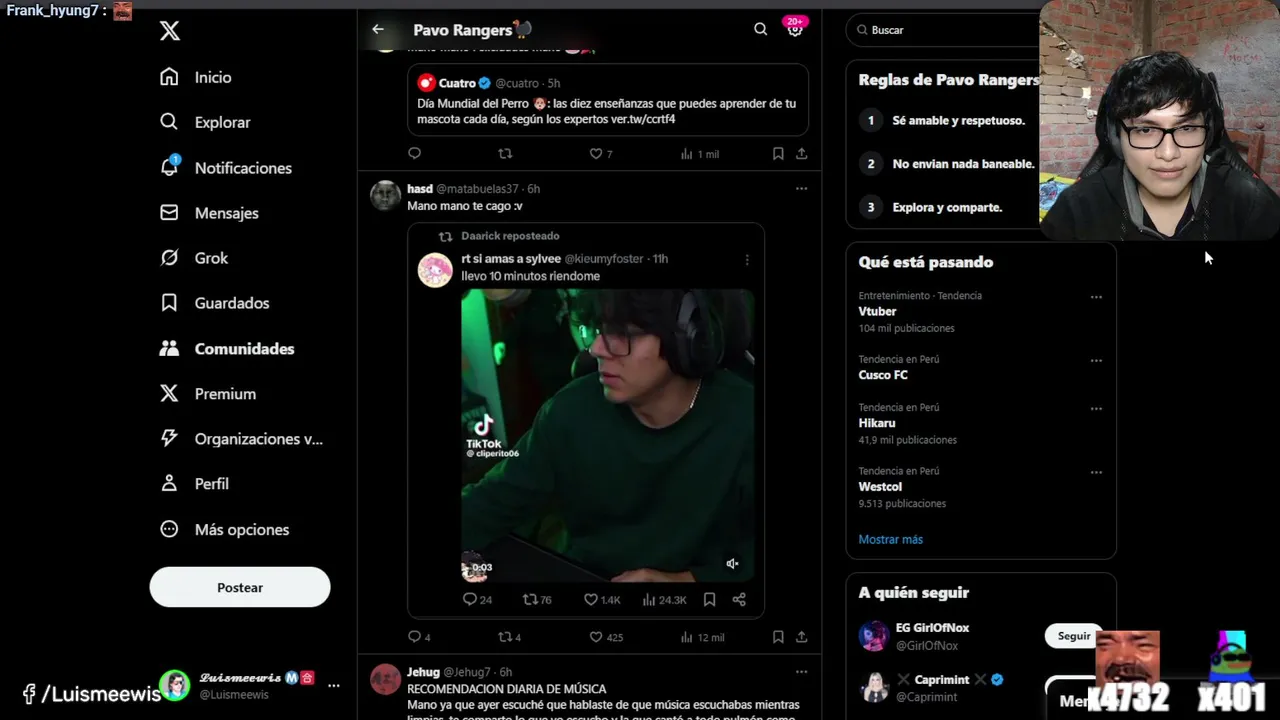Image resolution: width=1280 pixels, height=720 pixels.
Task: Unmute the TikTok video
Action: pos(732,564)
